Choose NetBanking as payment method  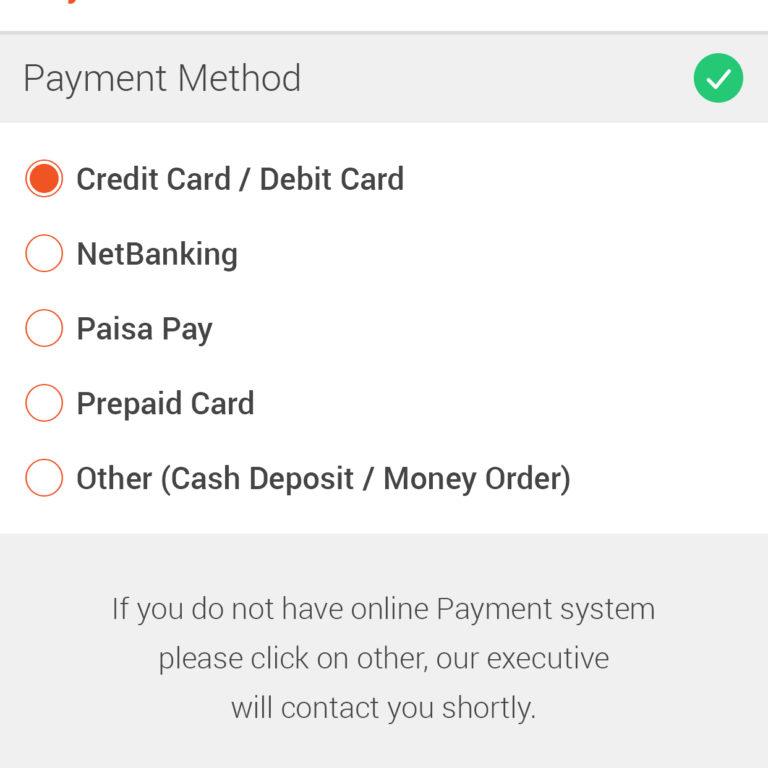(44, 254)
